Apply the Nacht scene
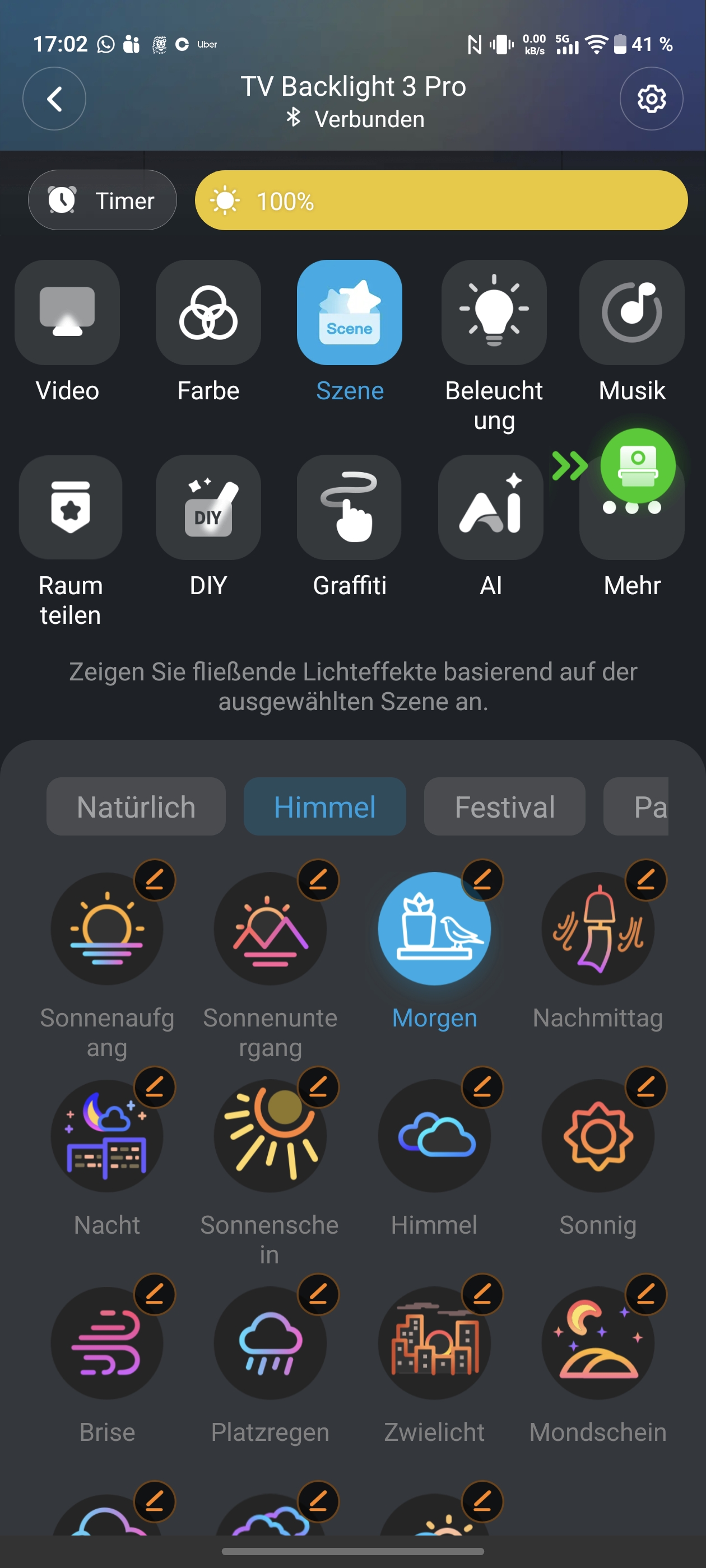The width and height of the screenshot is (706, 1568). pos(106,1136)
